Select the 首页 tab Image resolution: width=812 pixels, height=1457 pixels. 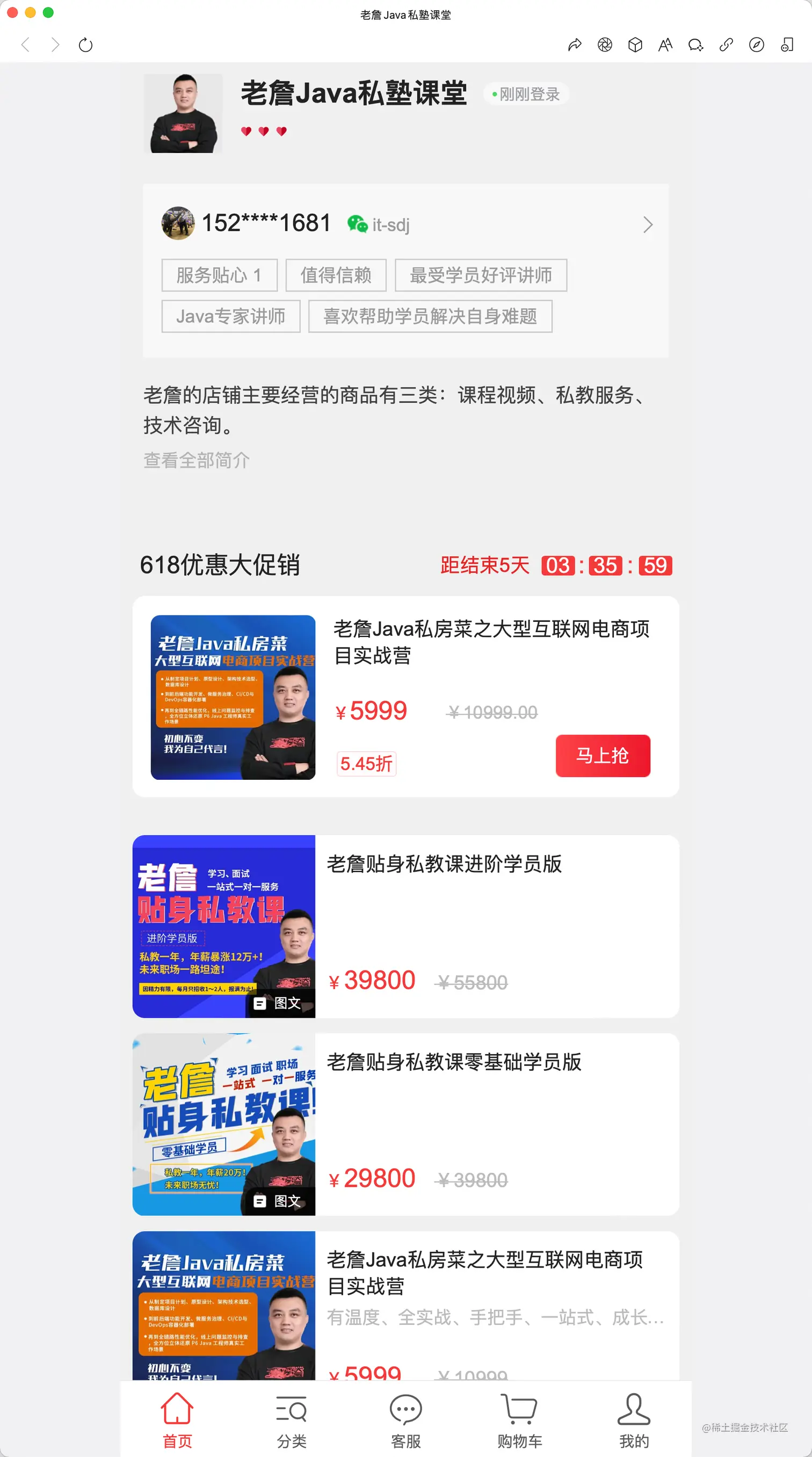[177, 1419]
